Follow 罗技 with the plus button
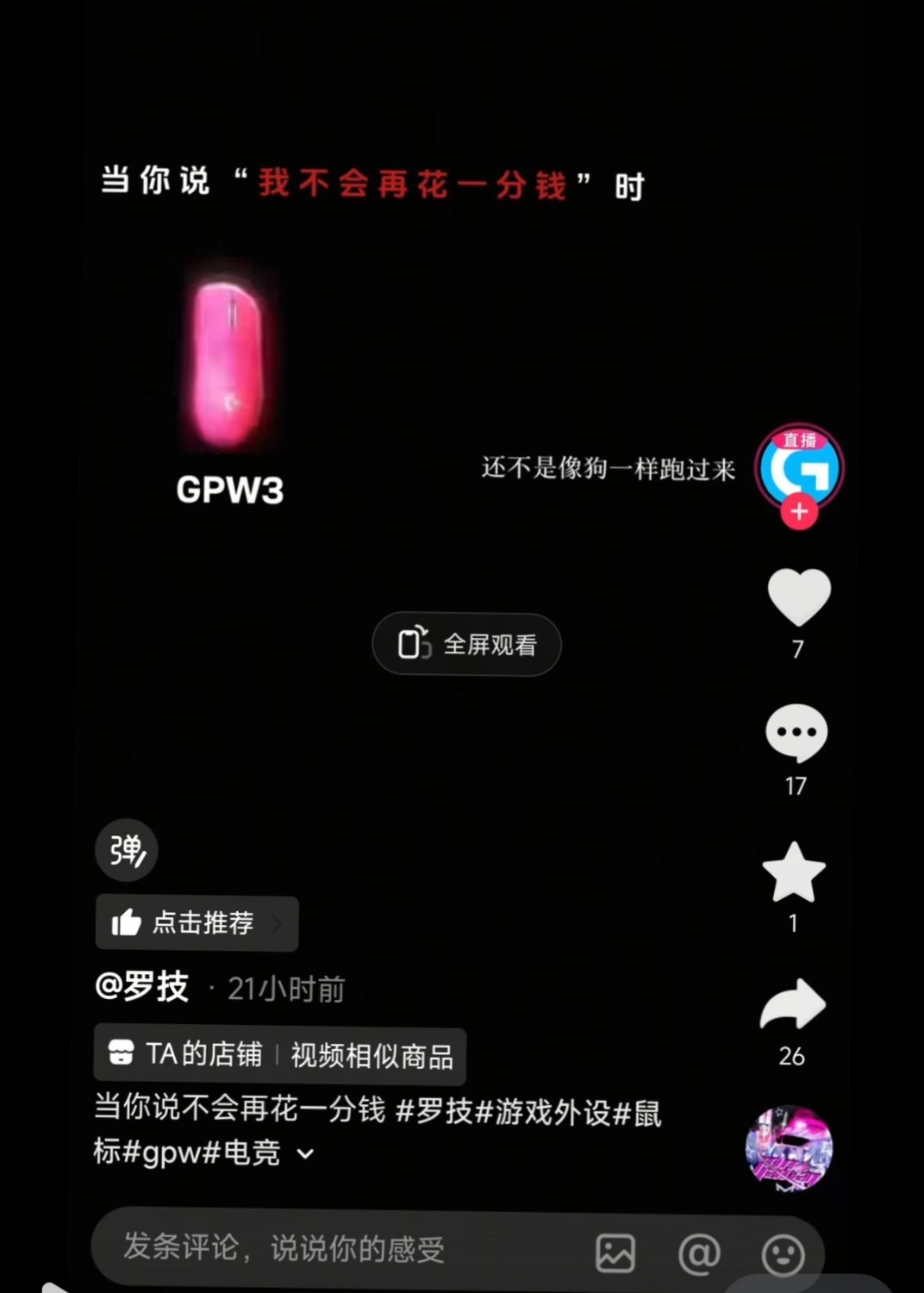The width and height of the screenshot is (924, 1293). pos(799,511)
